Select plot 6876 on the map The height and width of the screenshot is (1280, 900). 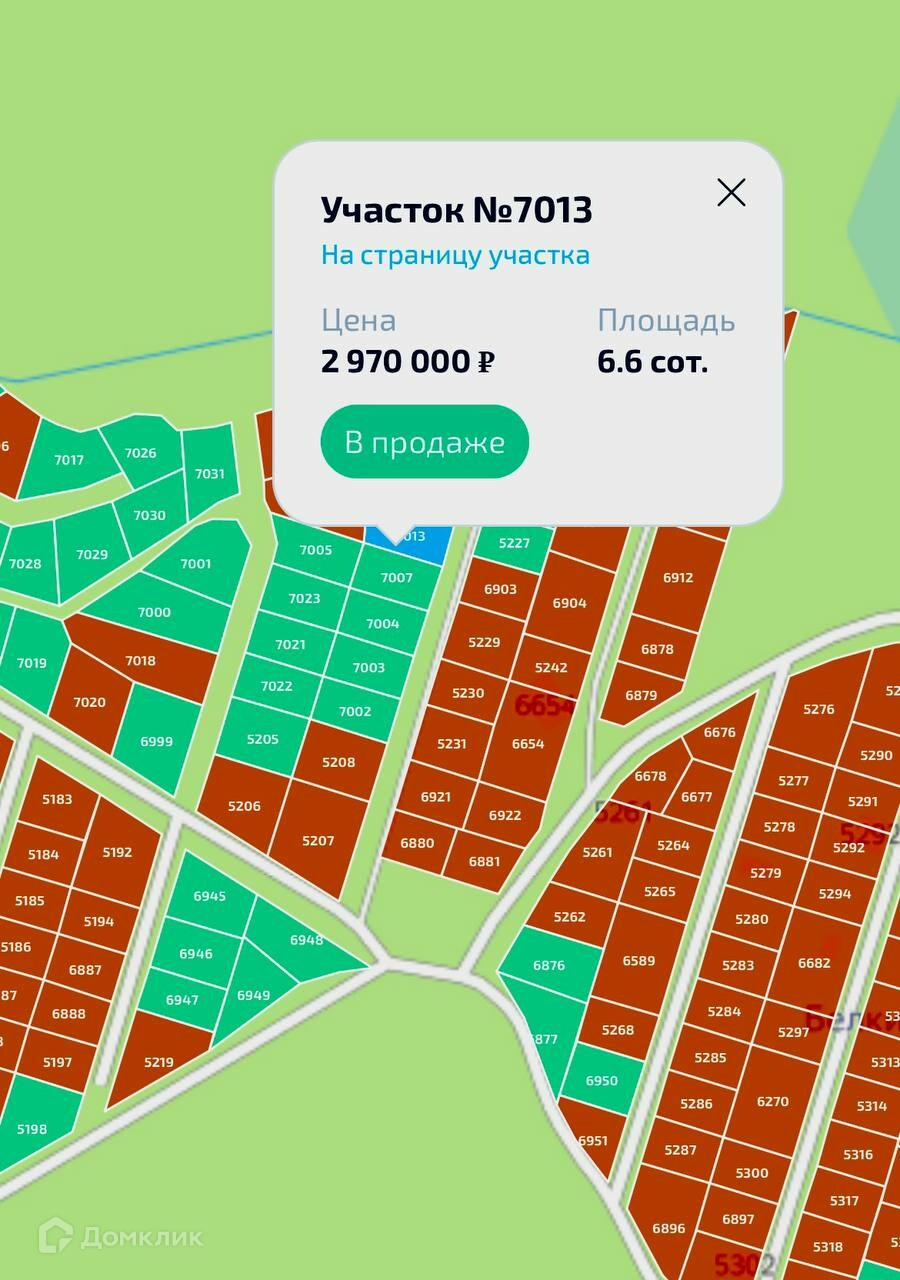point(549,965)
